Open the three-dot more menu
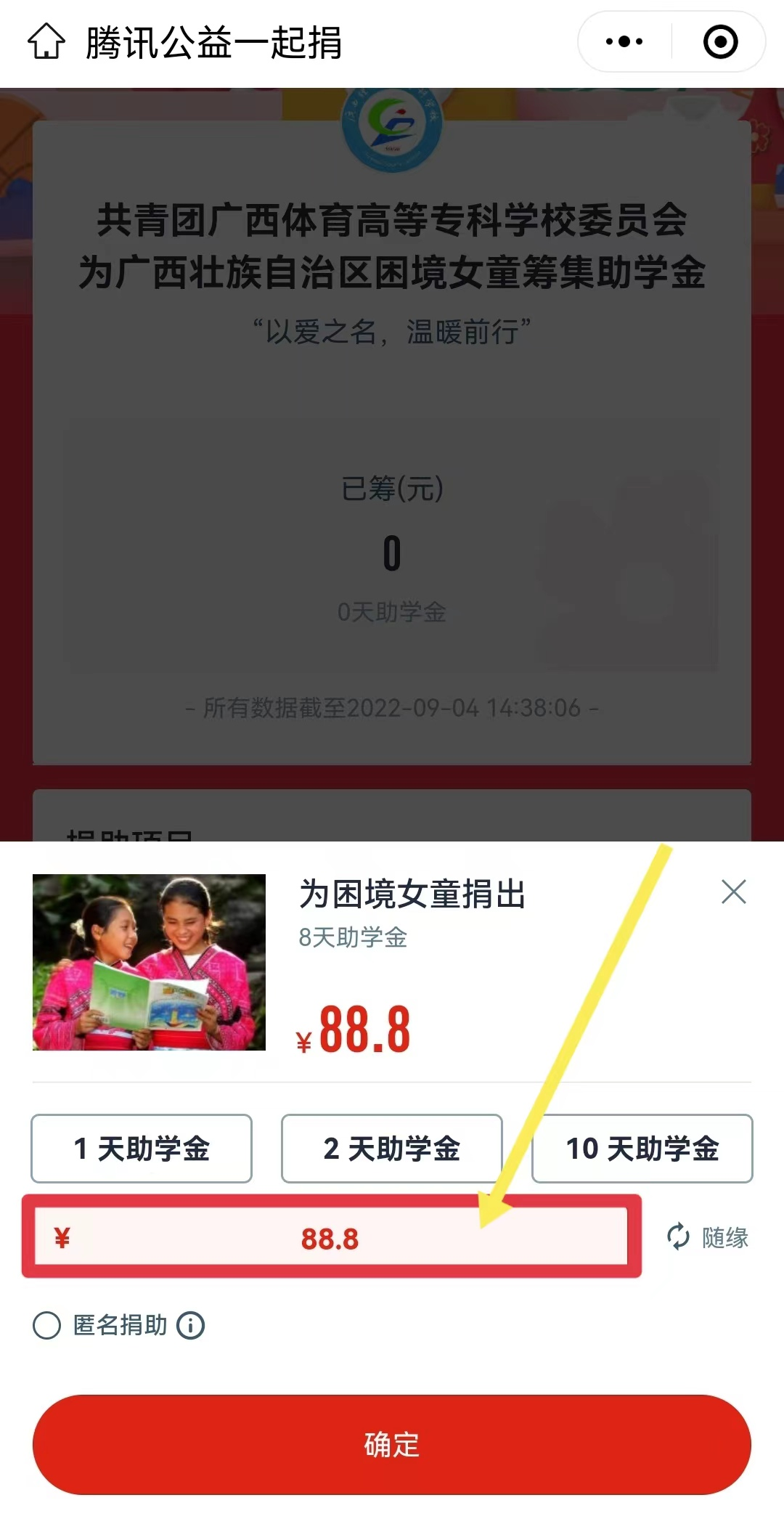 pos(624,42)
